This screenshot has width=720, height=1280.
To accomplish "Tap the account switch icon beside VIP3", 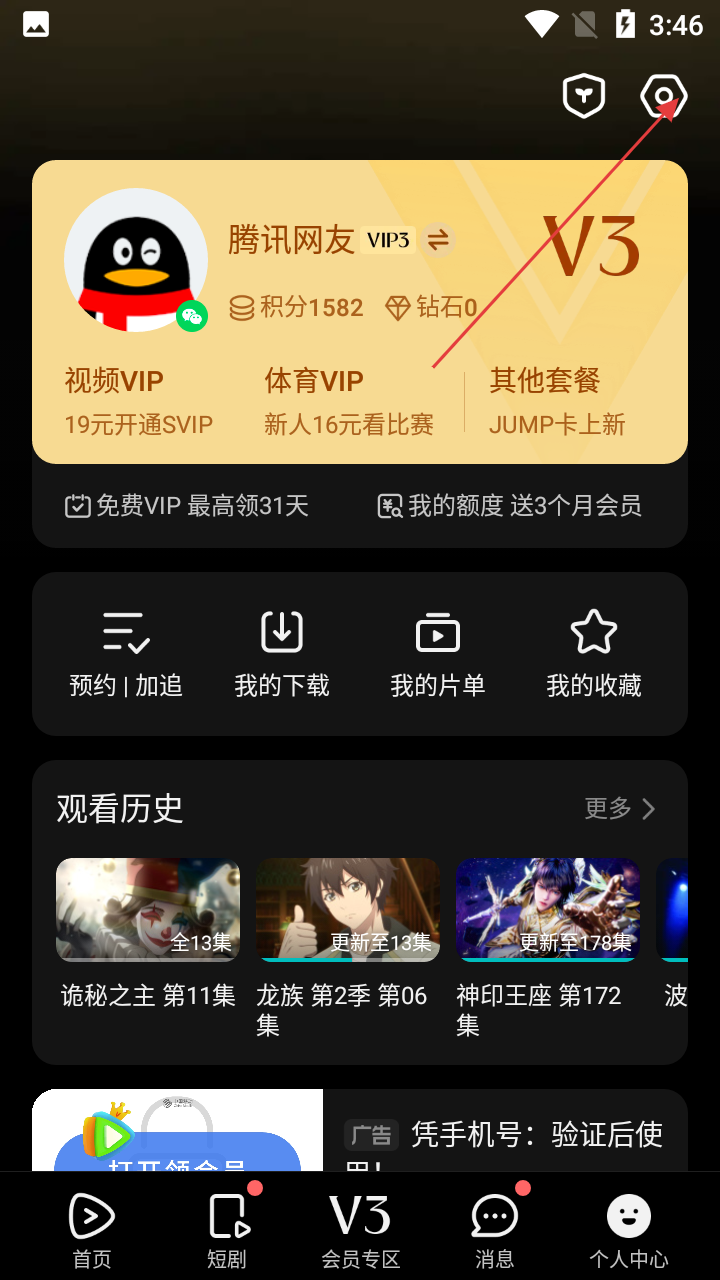I will [x=438, y=240].
